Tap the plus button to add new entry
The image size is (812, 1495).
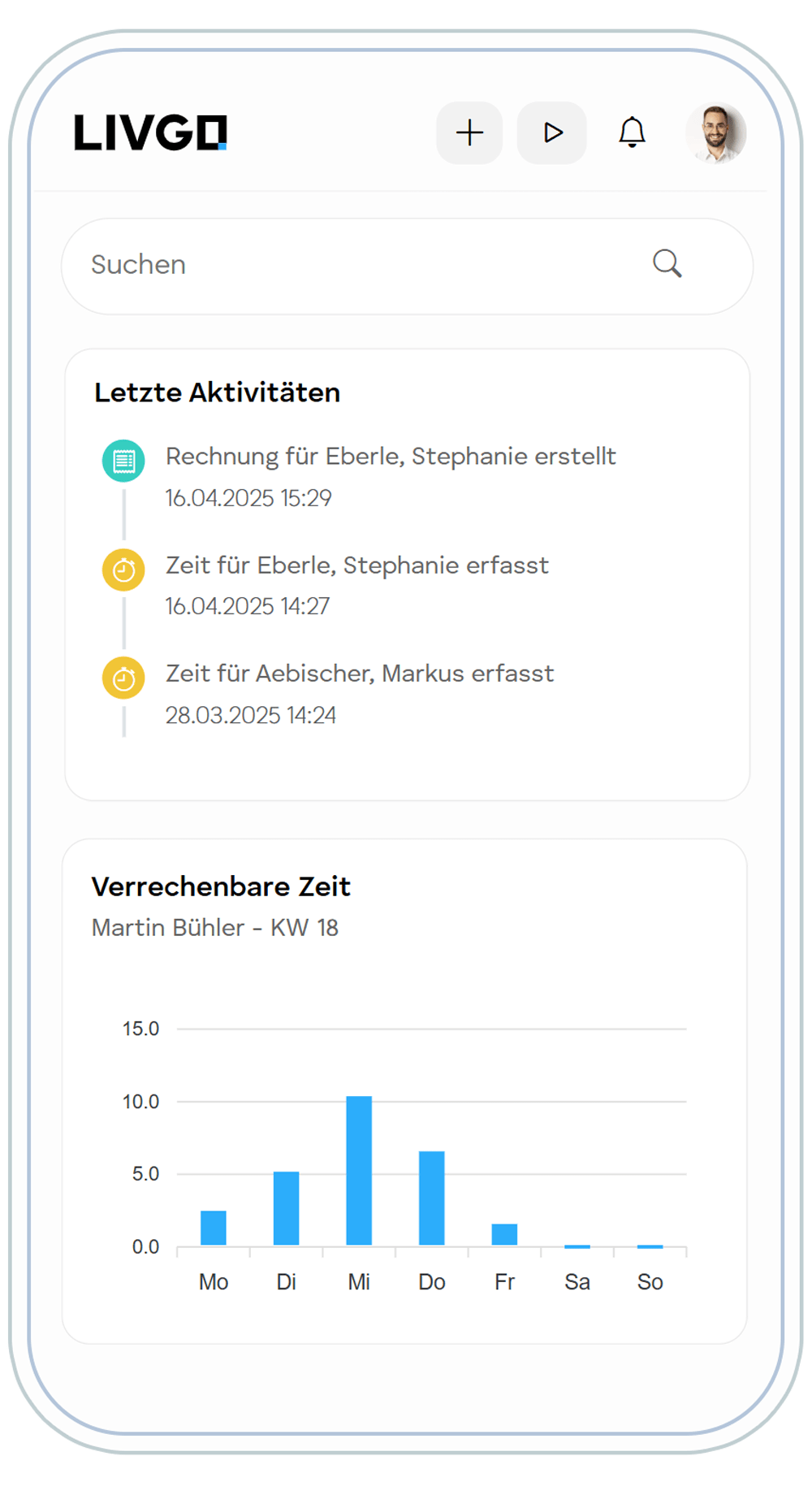pos(469,132)
